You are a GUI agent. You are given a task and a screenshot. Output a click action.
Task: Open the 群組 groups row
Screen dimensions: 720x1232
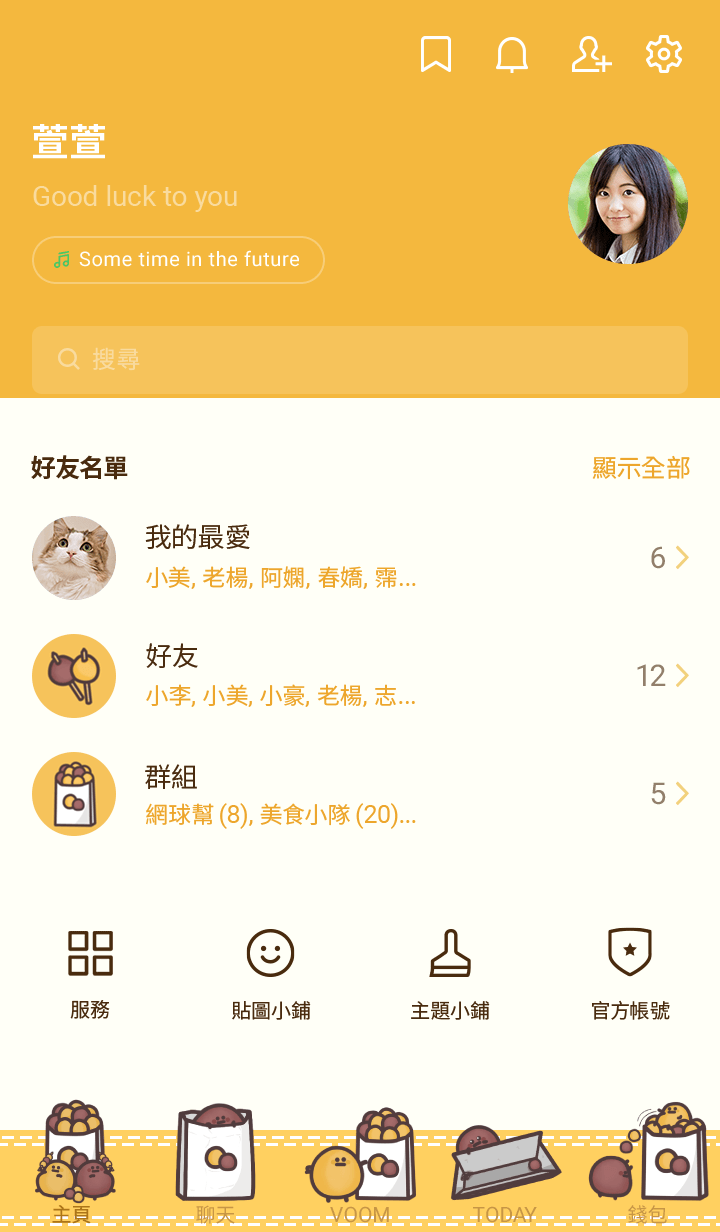[x=360, y=794]
